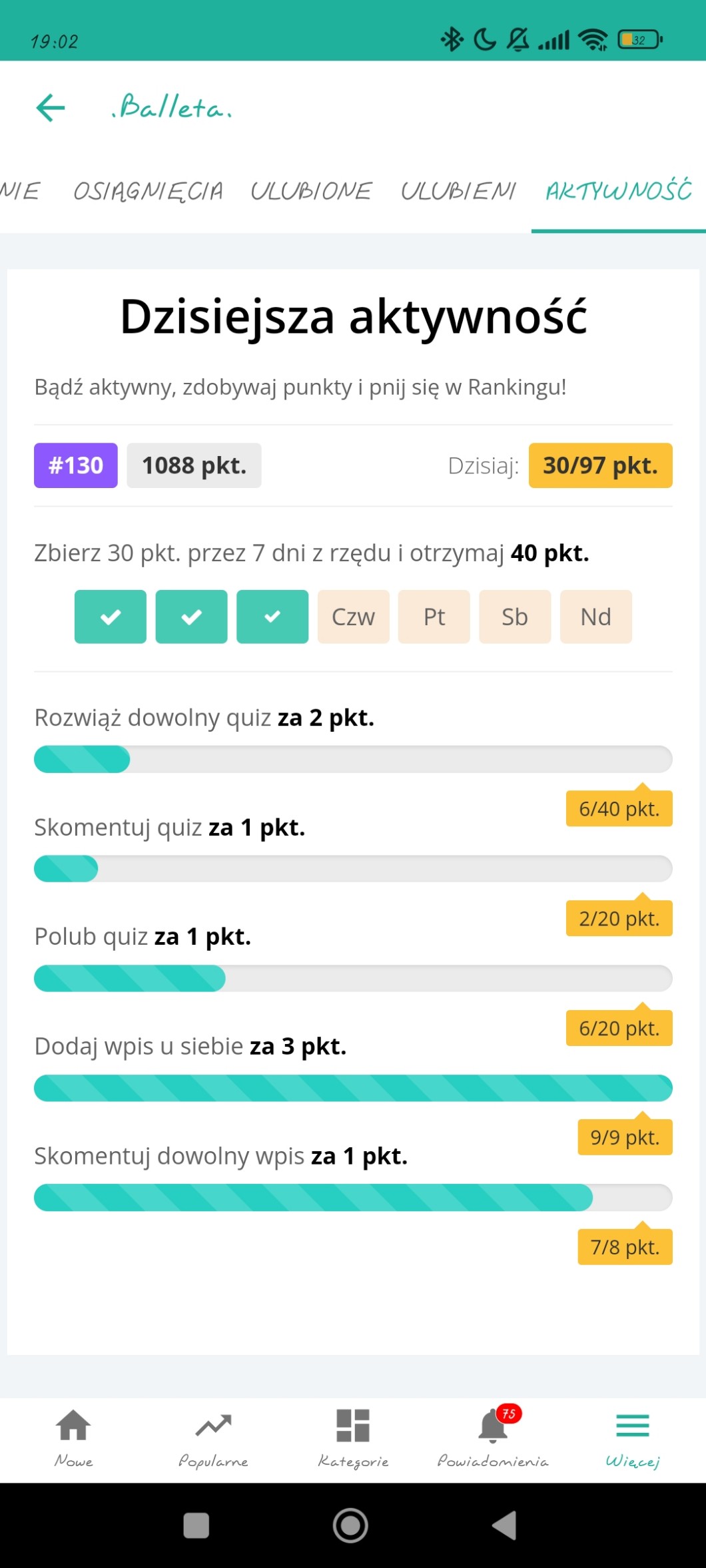Go to Nowe in bottom navigation
The height and width of the screenshot is (1568, 706).
(73, 1438)
